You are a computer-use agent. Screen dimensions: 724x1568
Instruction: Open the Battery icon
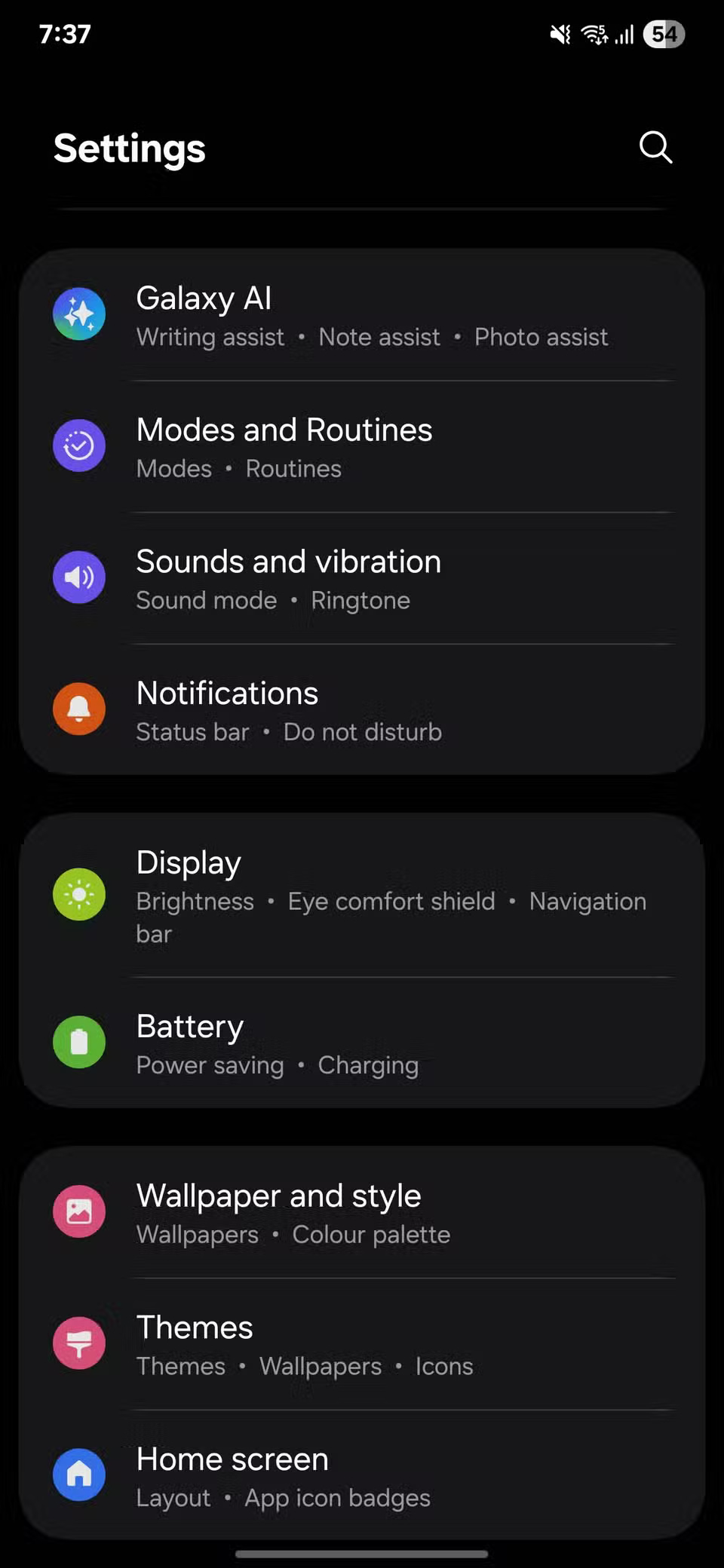[78, 1042]
